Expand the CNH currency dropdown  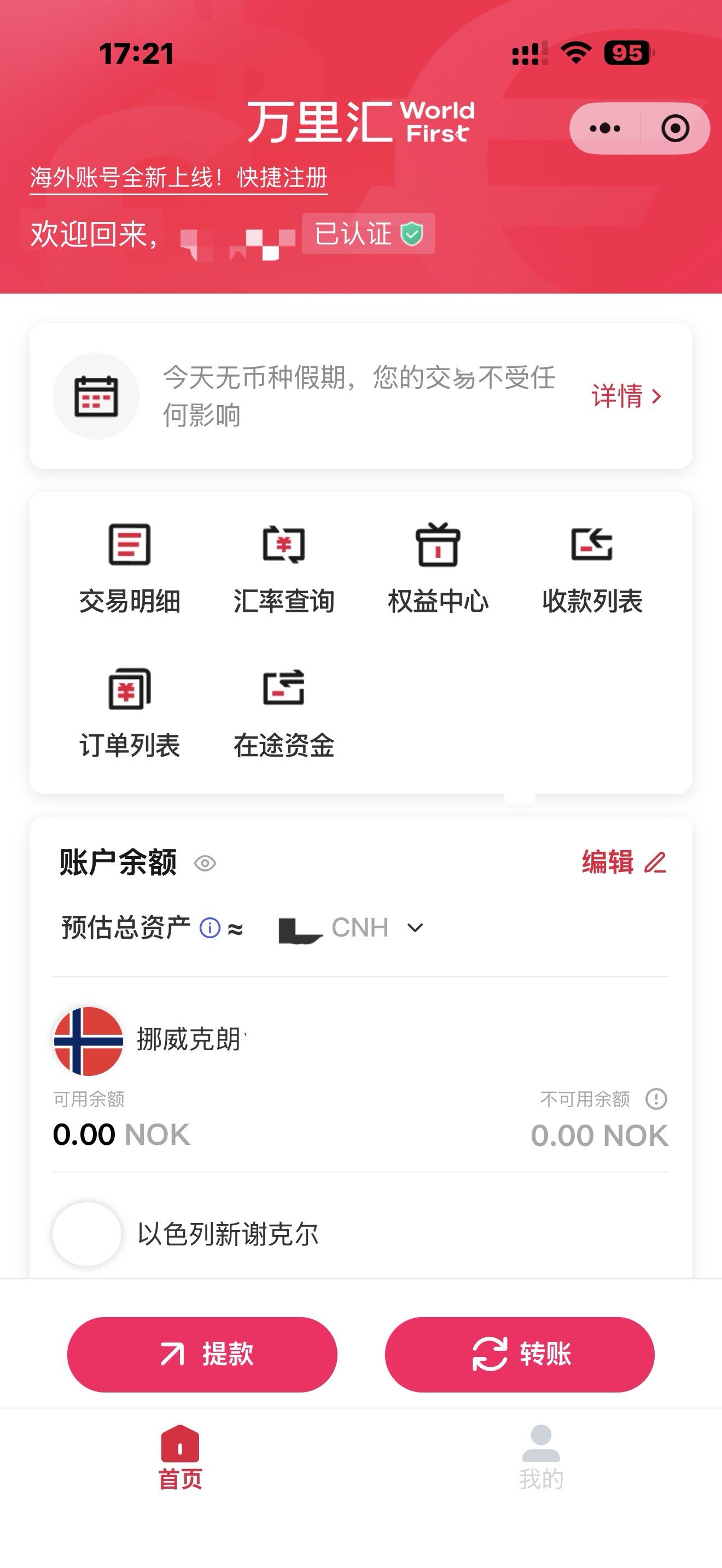pos(414,928)
